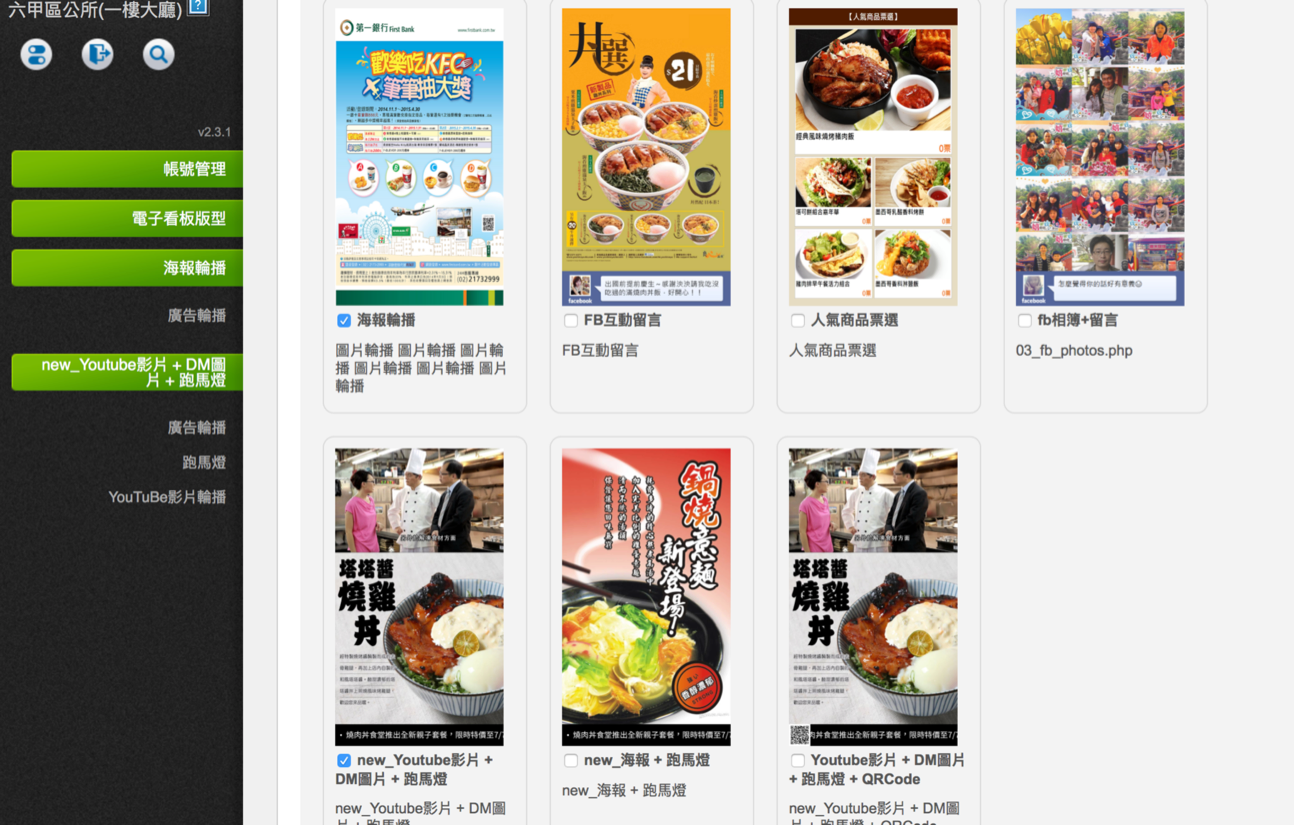Image resolution: width=1294 pixels, height=825 pixels.
Task: Open the magnifier search icon
Action: point(158,54)
